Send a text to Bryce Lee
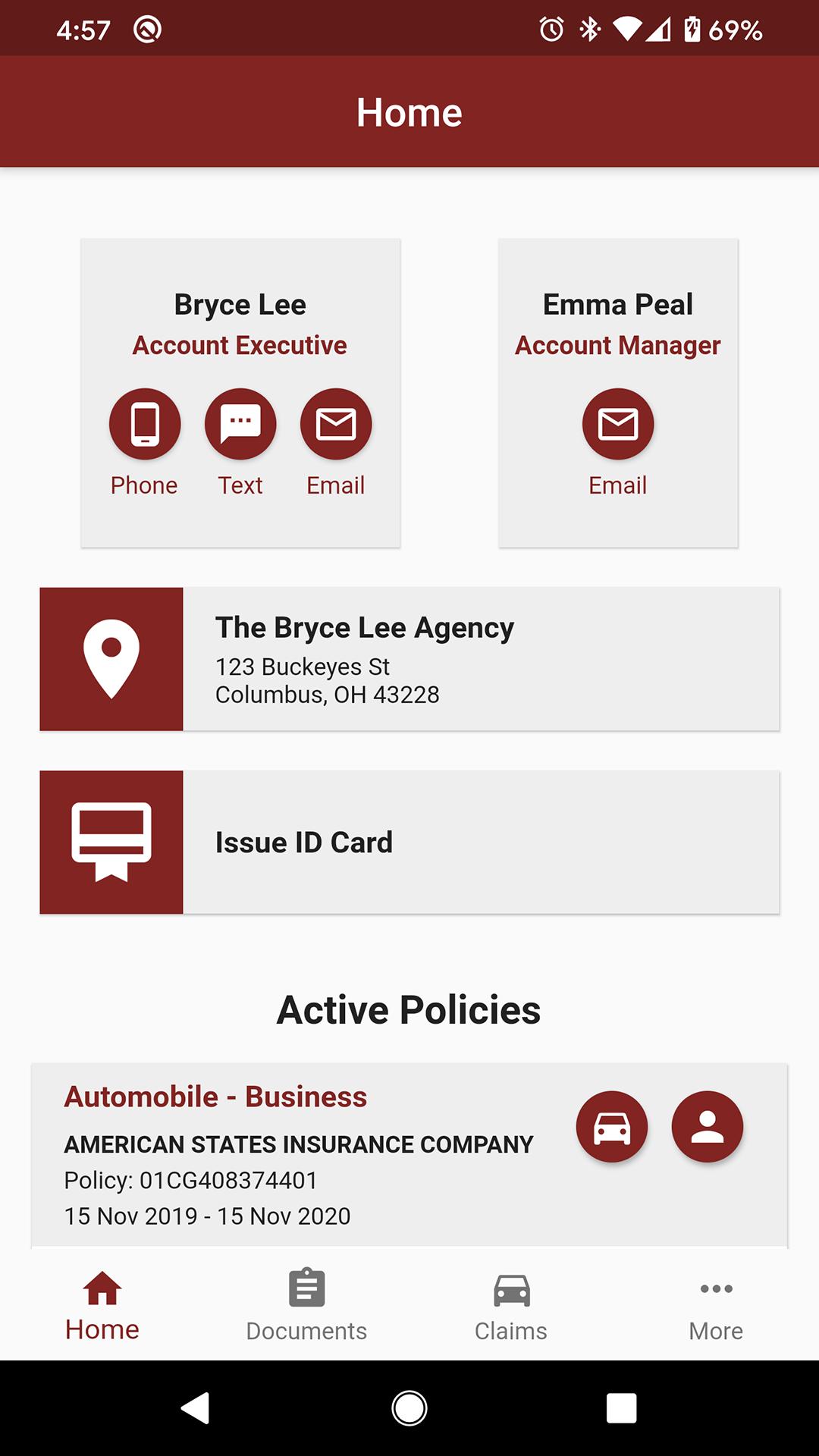 click(240, 425)
